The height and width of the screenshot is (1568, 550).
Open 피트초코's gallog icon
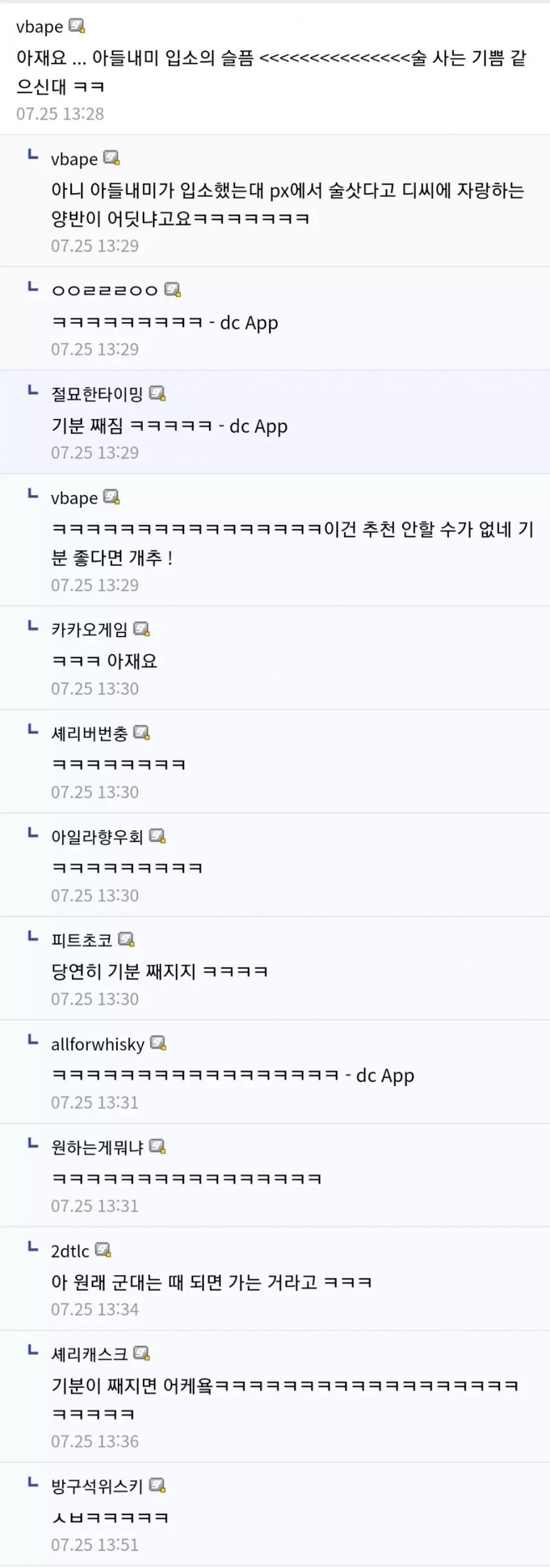(x=126, y=939)
